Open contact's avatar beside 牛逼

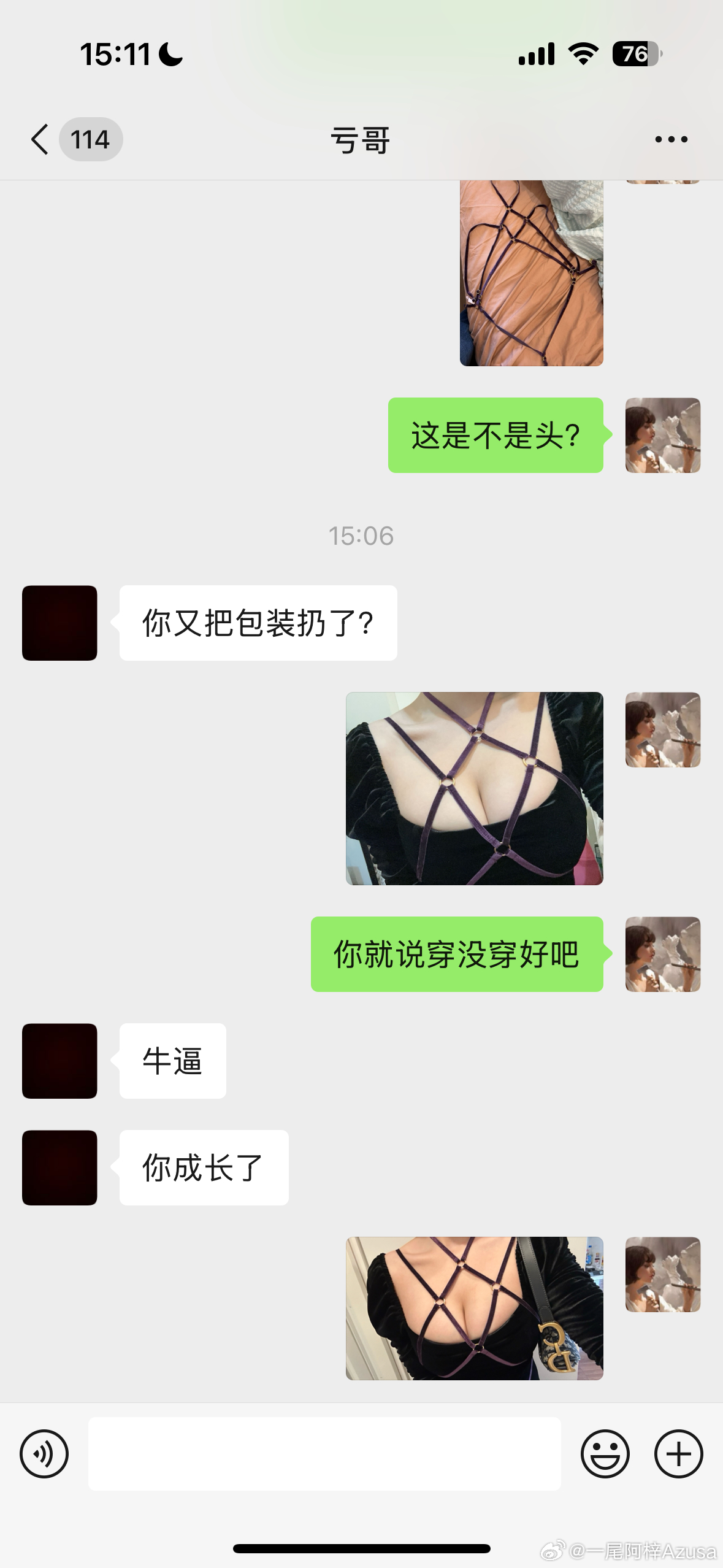click(59, 1061)
